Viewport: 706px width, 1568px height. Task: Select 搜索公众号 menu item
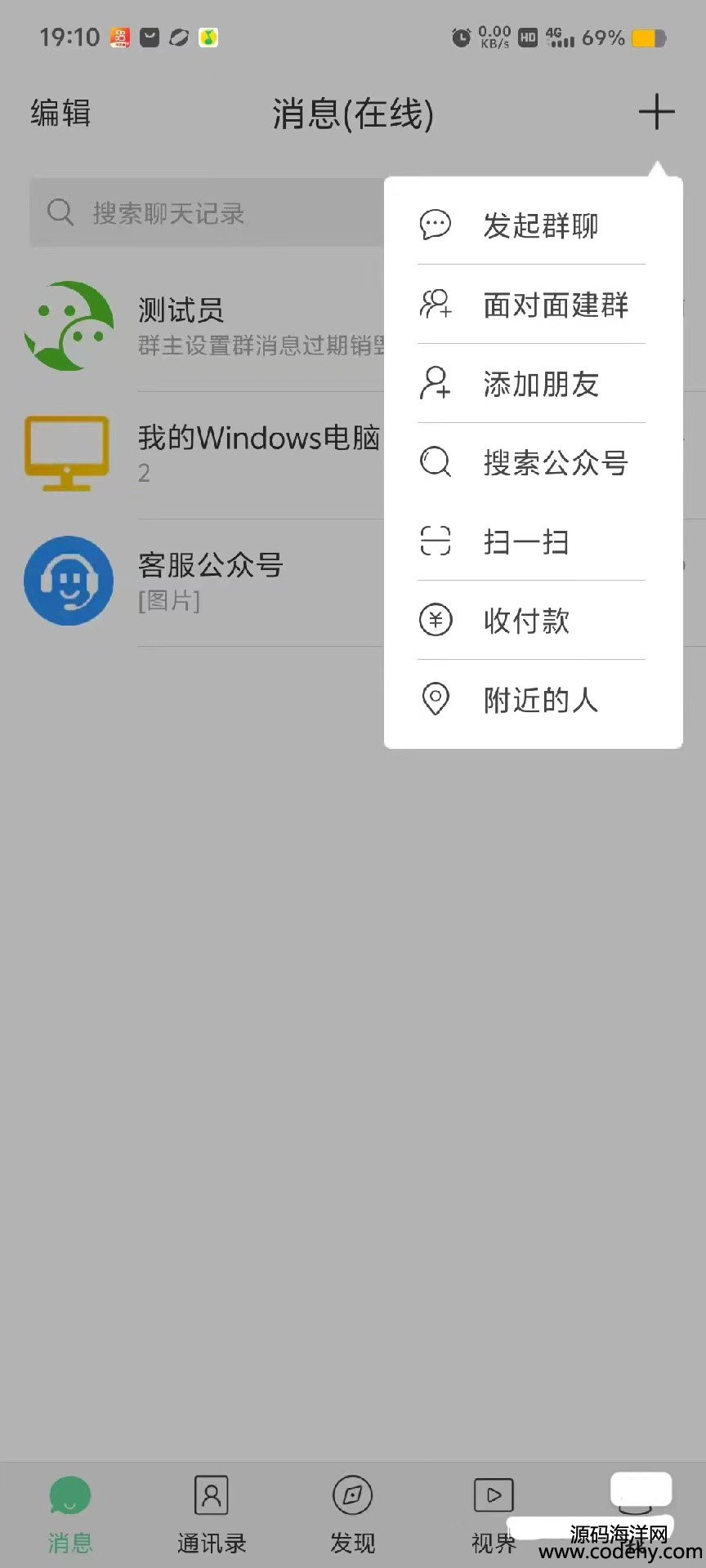coord(533,463)
